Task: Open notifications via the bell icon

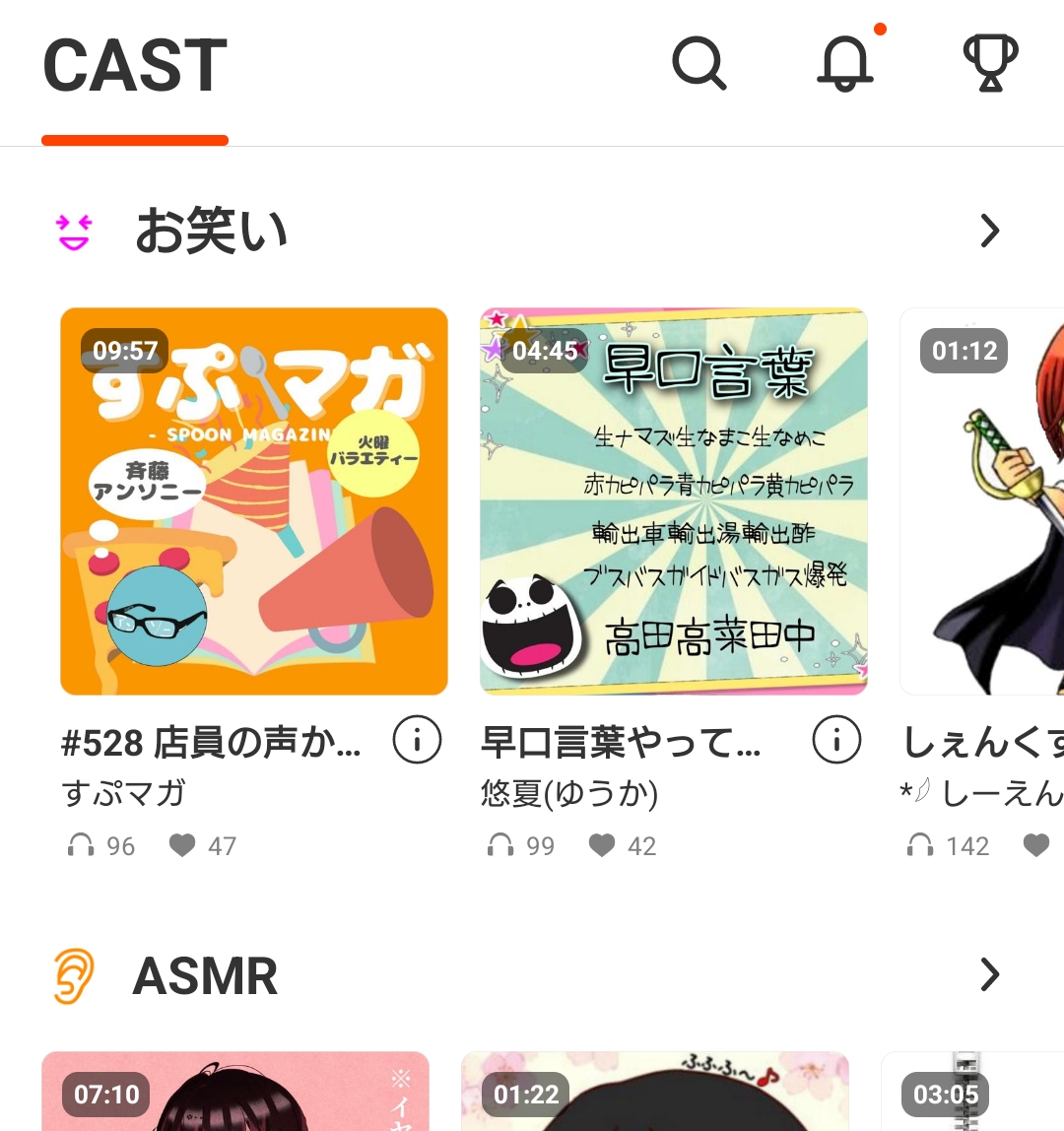Action: click(847, 63)
